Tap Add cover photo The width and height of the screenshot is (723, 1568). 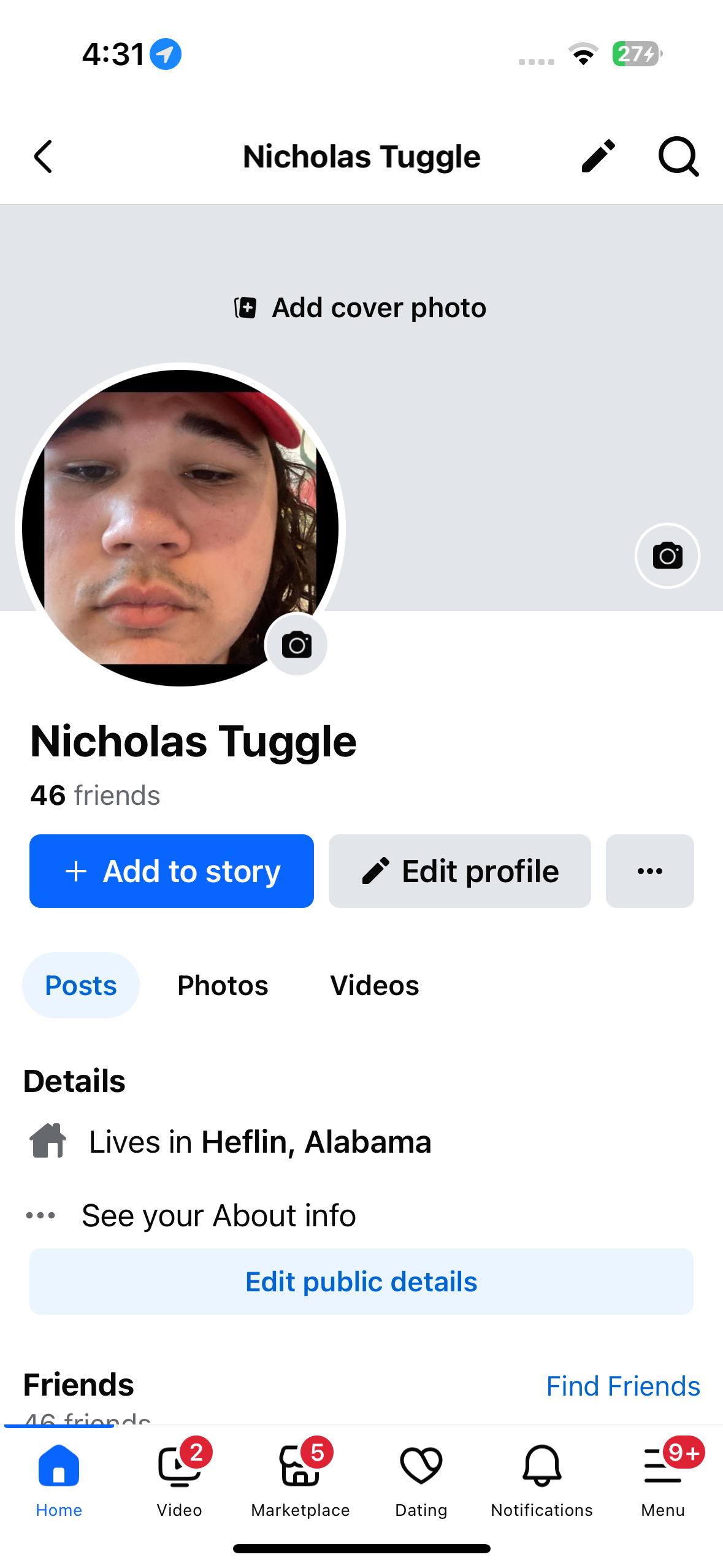361,308
